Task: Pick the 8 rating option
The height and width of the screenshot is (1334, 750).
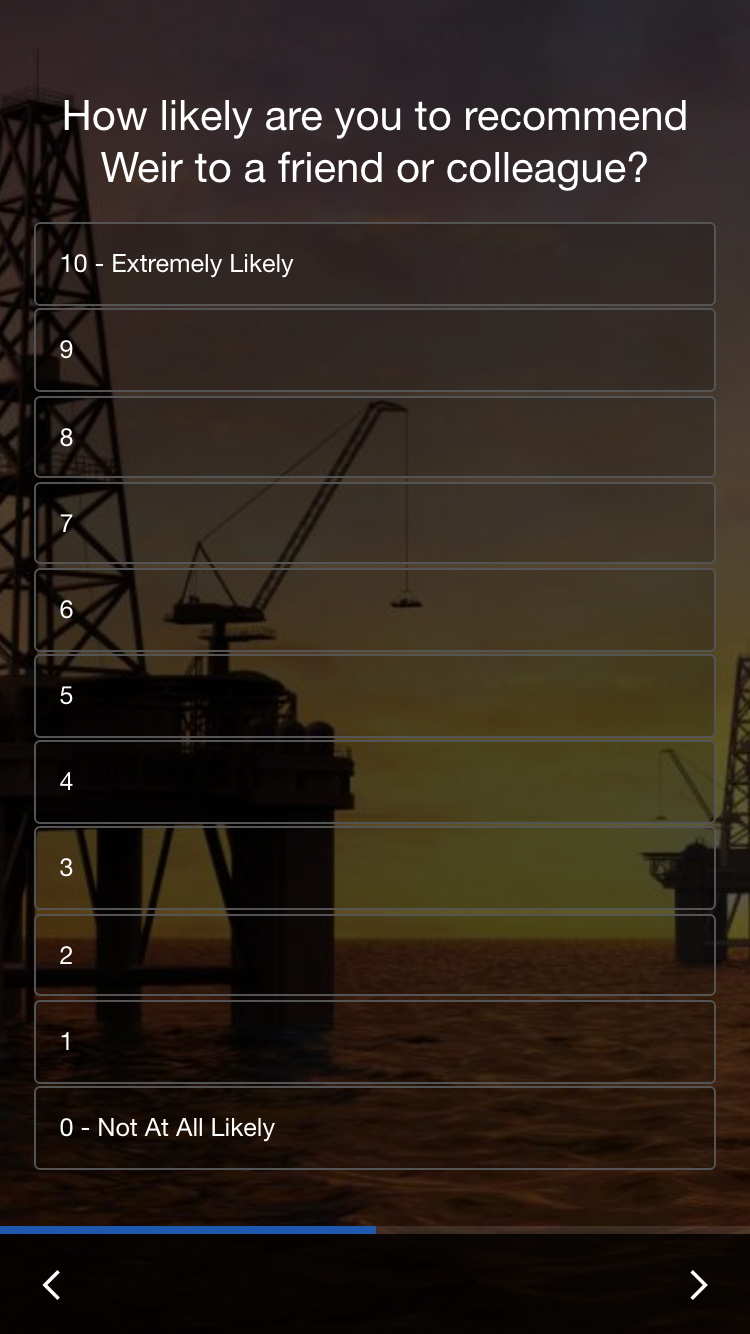Action: pyautogui.click(x=375, y=437)
